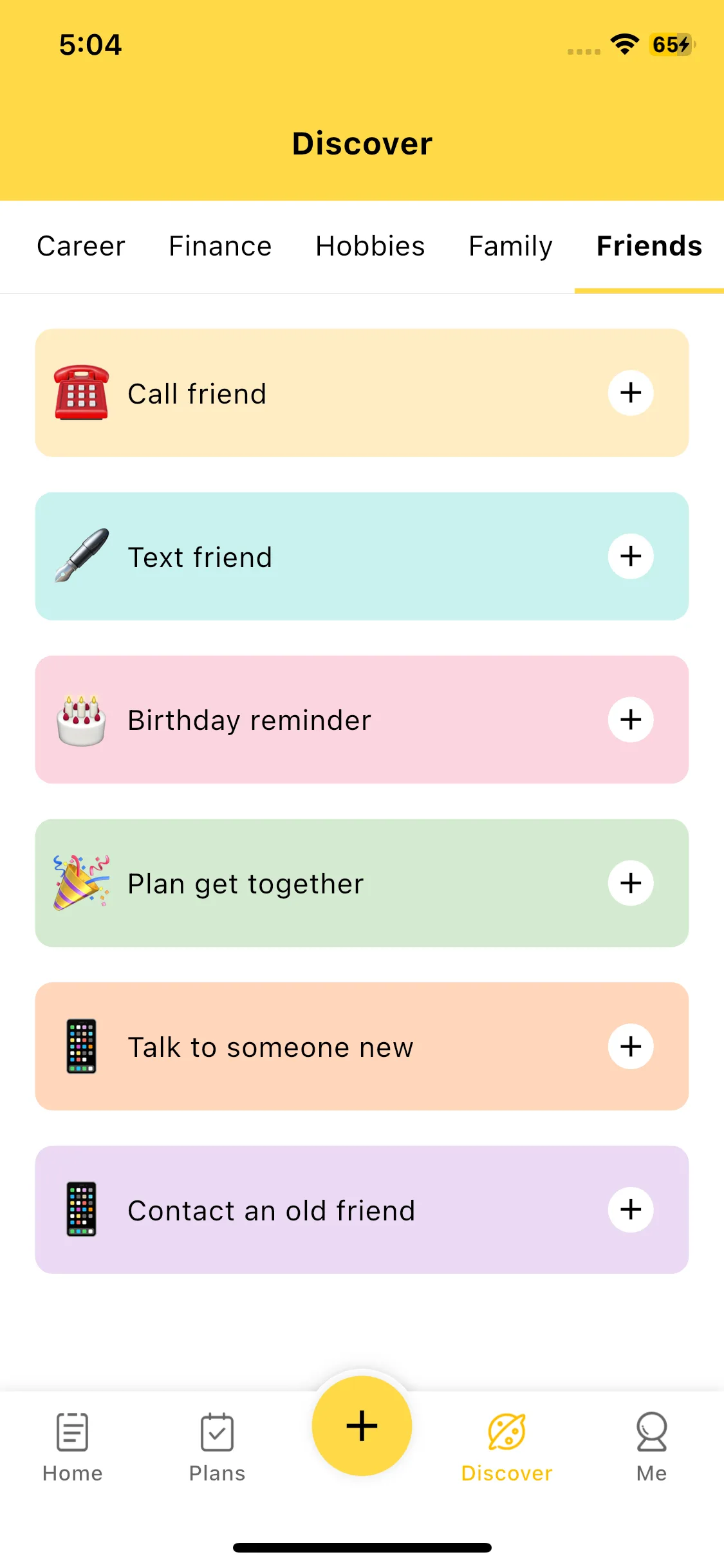Select the Hobbies tab
This screenshot has height=1568, width=724.
coord(370,247)
